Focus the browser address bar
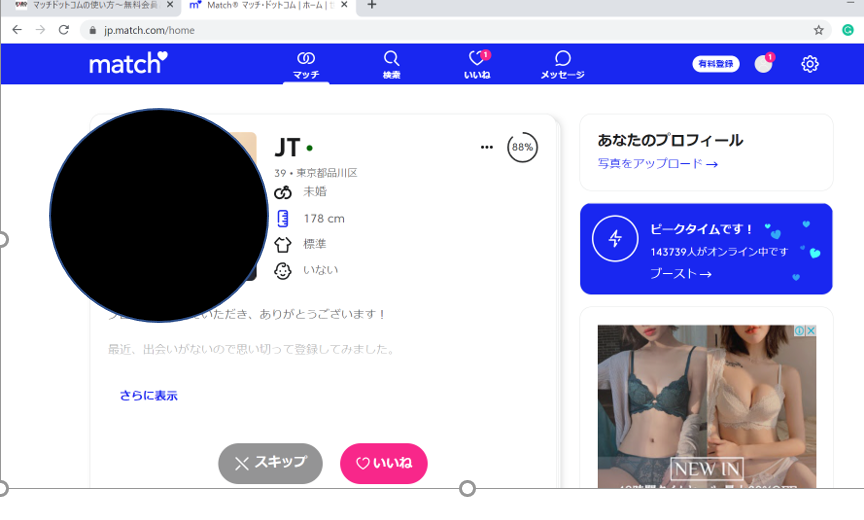Viewport: 864px width, 520px height. [400, 30]
